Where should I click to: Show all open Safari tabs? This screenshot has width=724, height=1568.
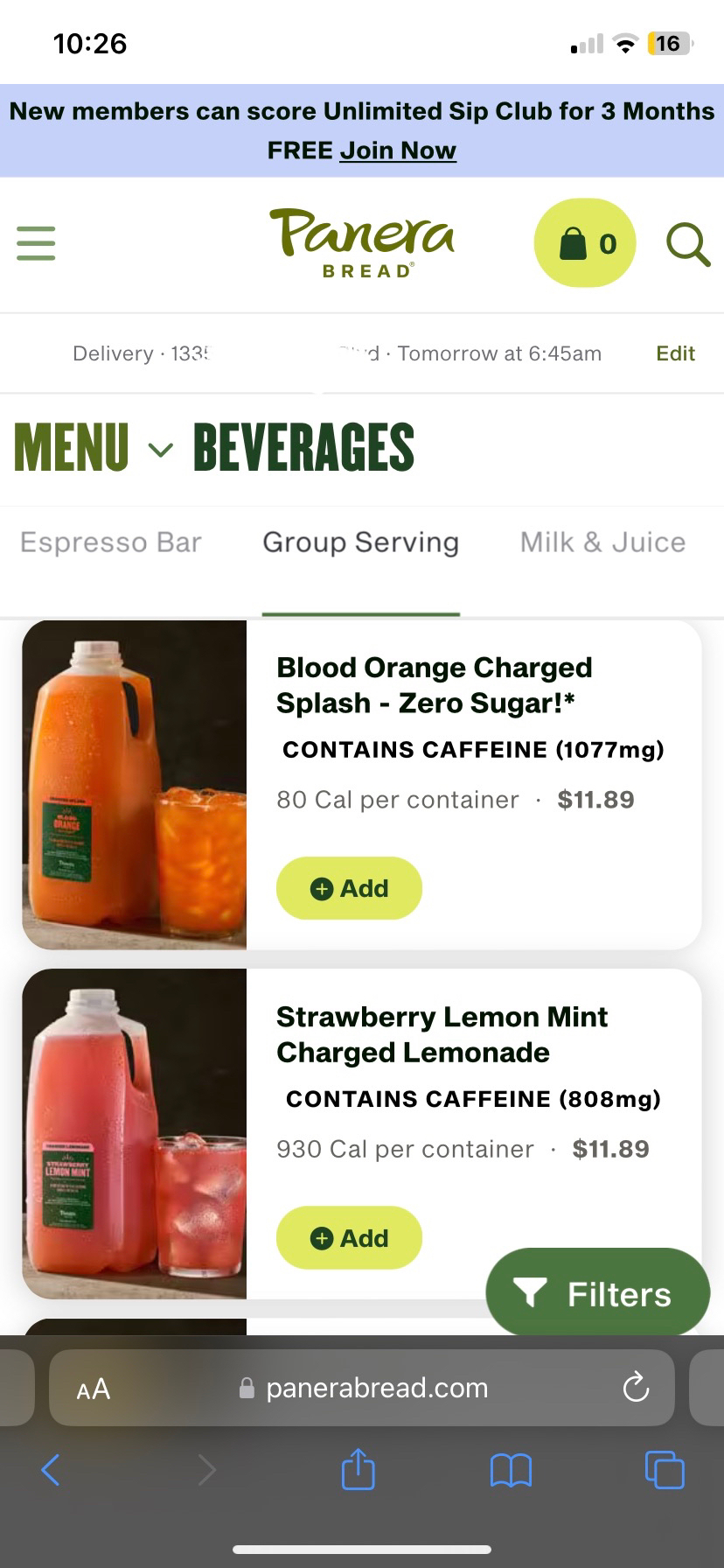[x=665, y=1470]
